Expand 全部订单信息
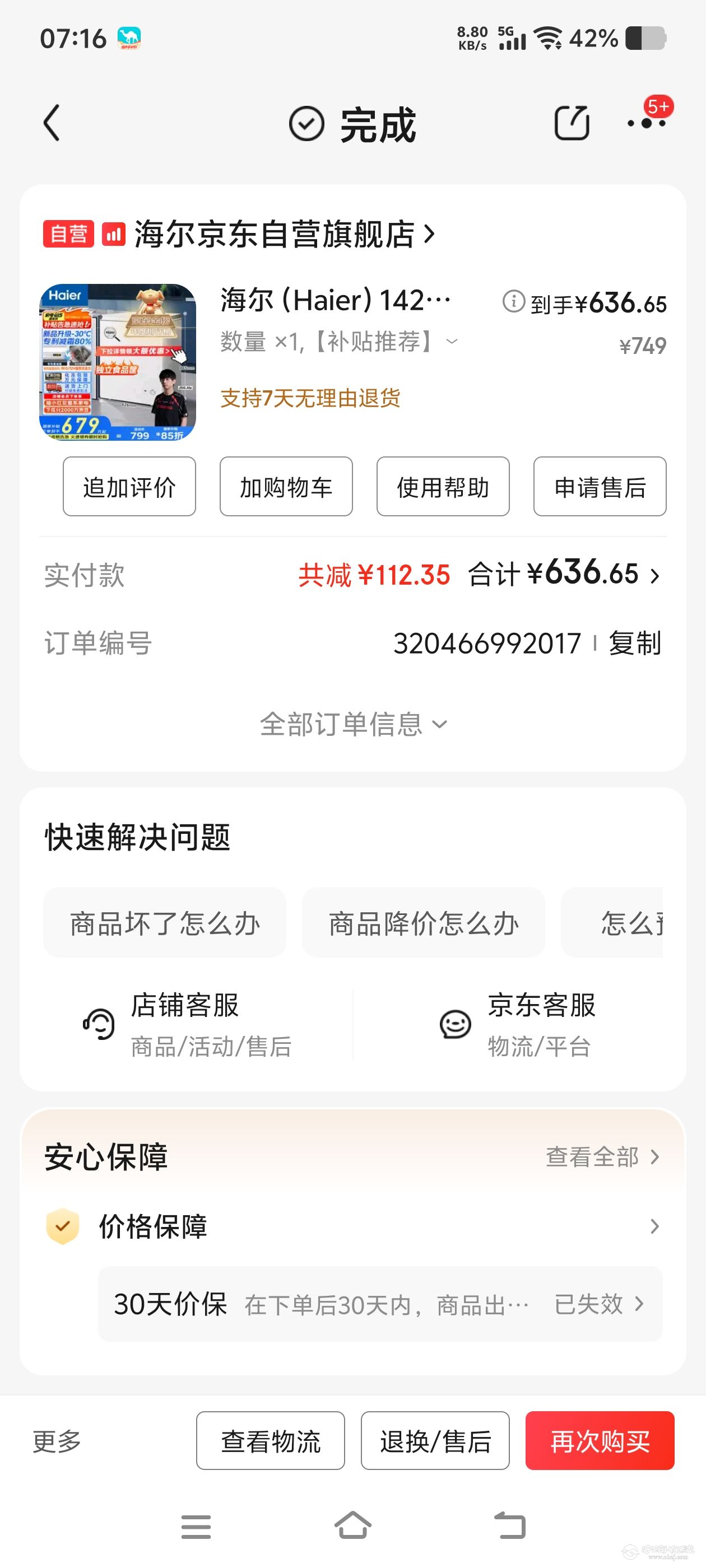 352,724
